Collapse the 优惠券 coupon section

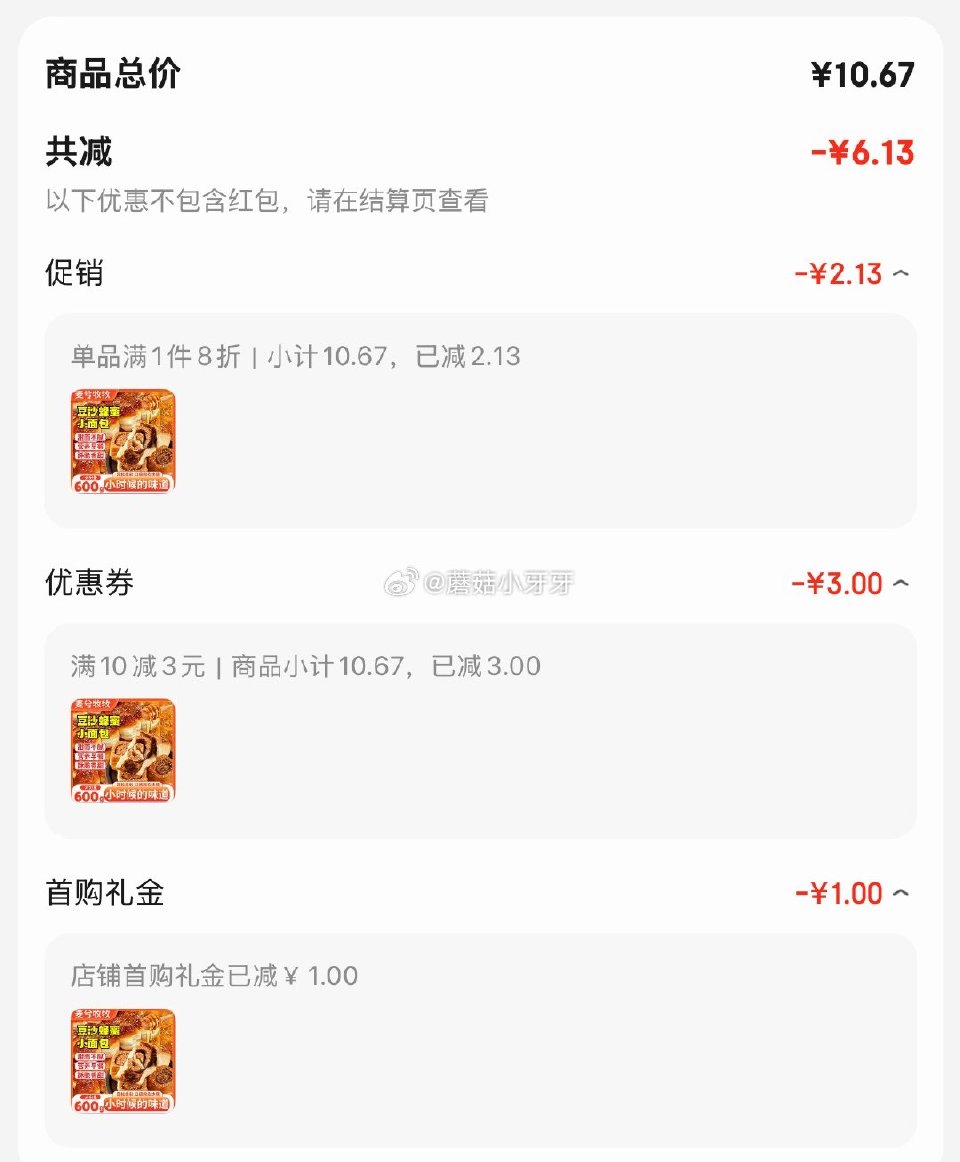(x=899, y=583)
